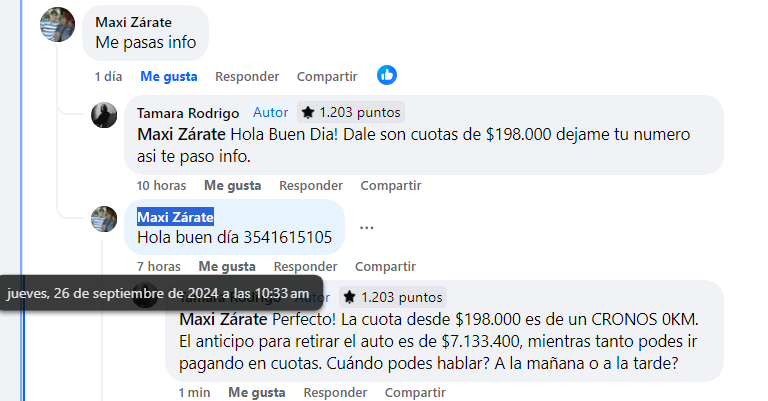The height and width of the screenshot is (401, 768).
Task: Open the '1 día' timestamp link
Action: coord(108,76)
